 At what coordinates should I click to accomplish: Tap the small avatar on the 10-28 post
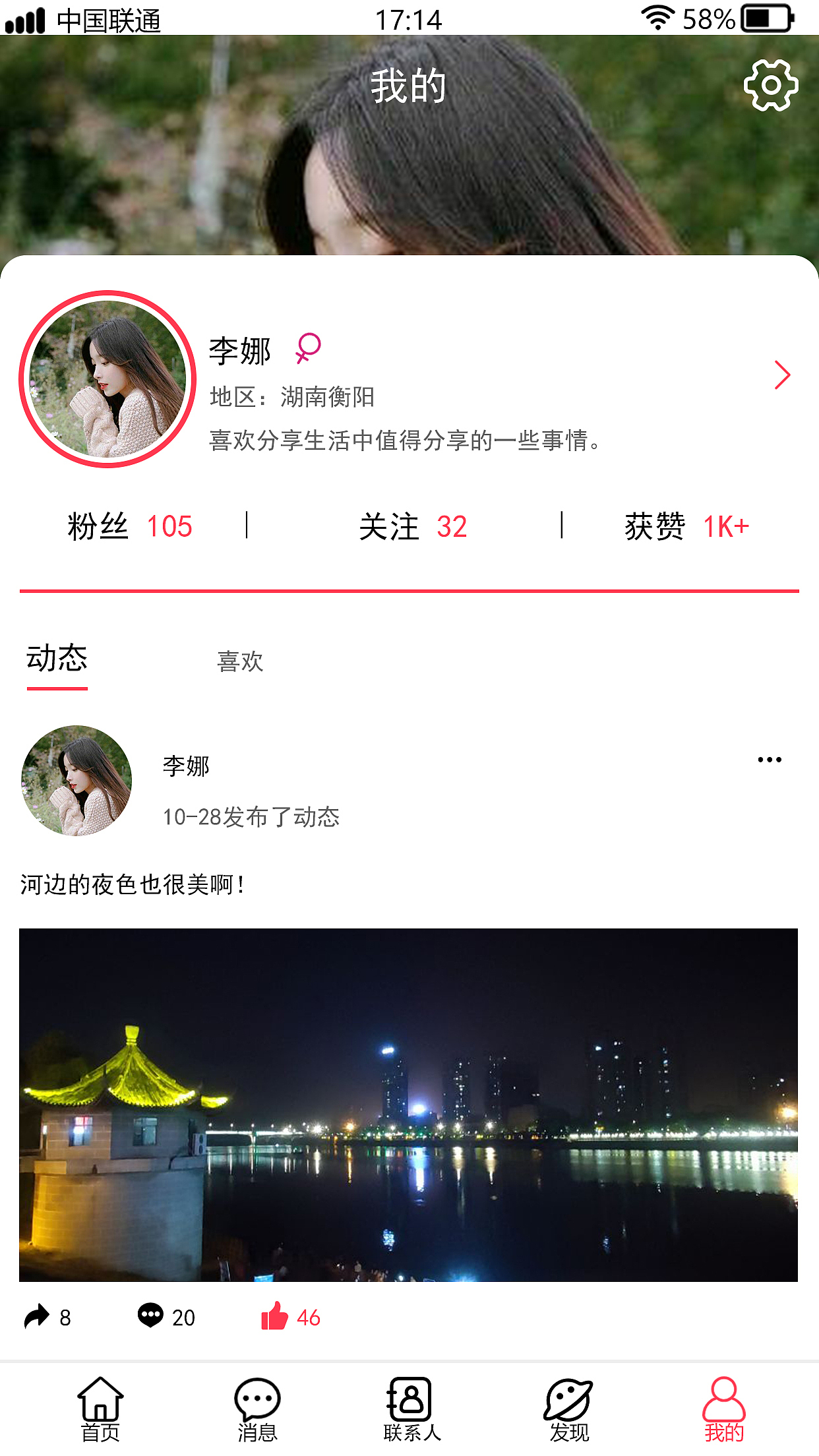76,781
